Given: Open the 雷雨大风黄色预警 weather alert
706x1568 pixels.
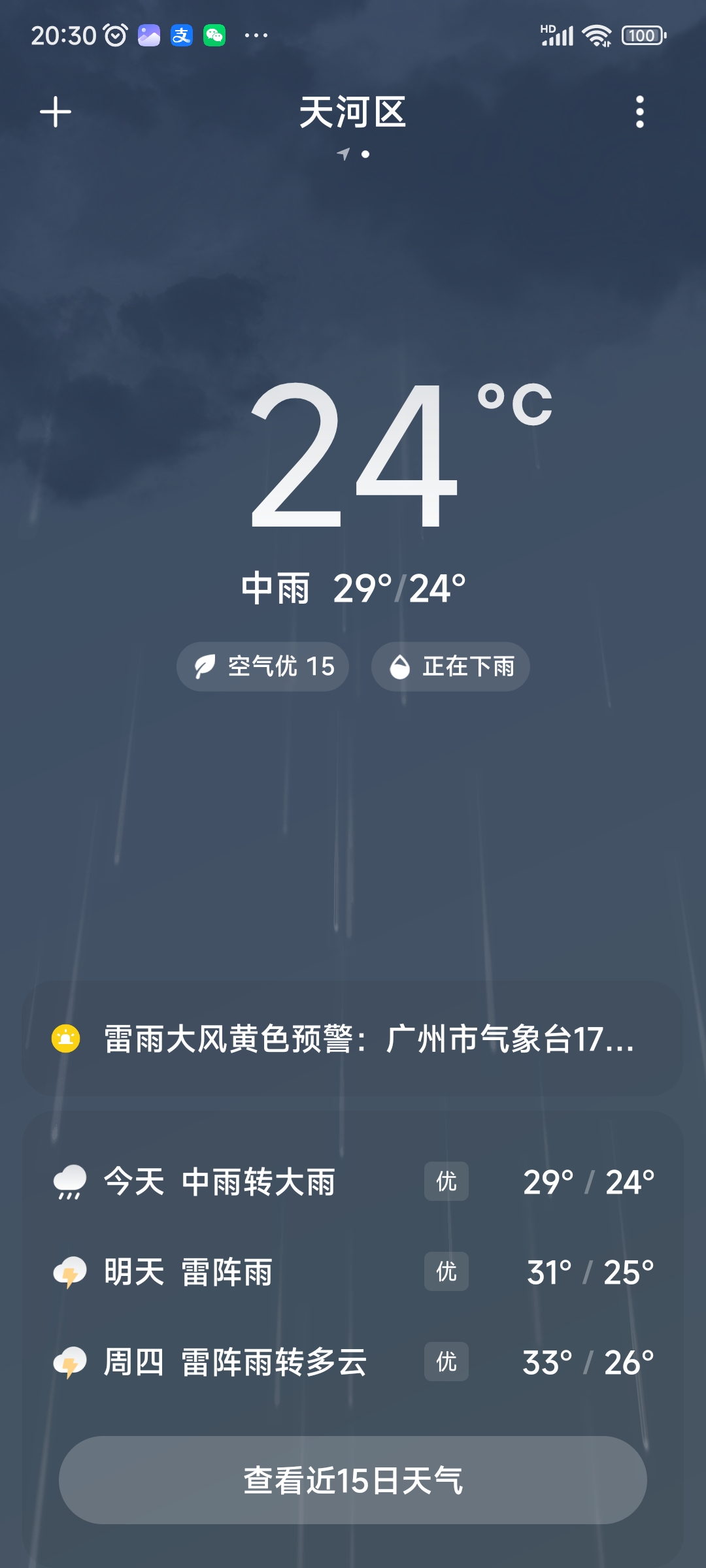Looking at the screenshot, I should pos(353,1039).
